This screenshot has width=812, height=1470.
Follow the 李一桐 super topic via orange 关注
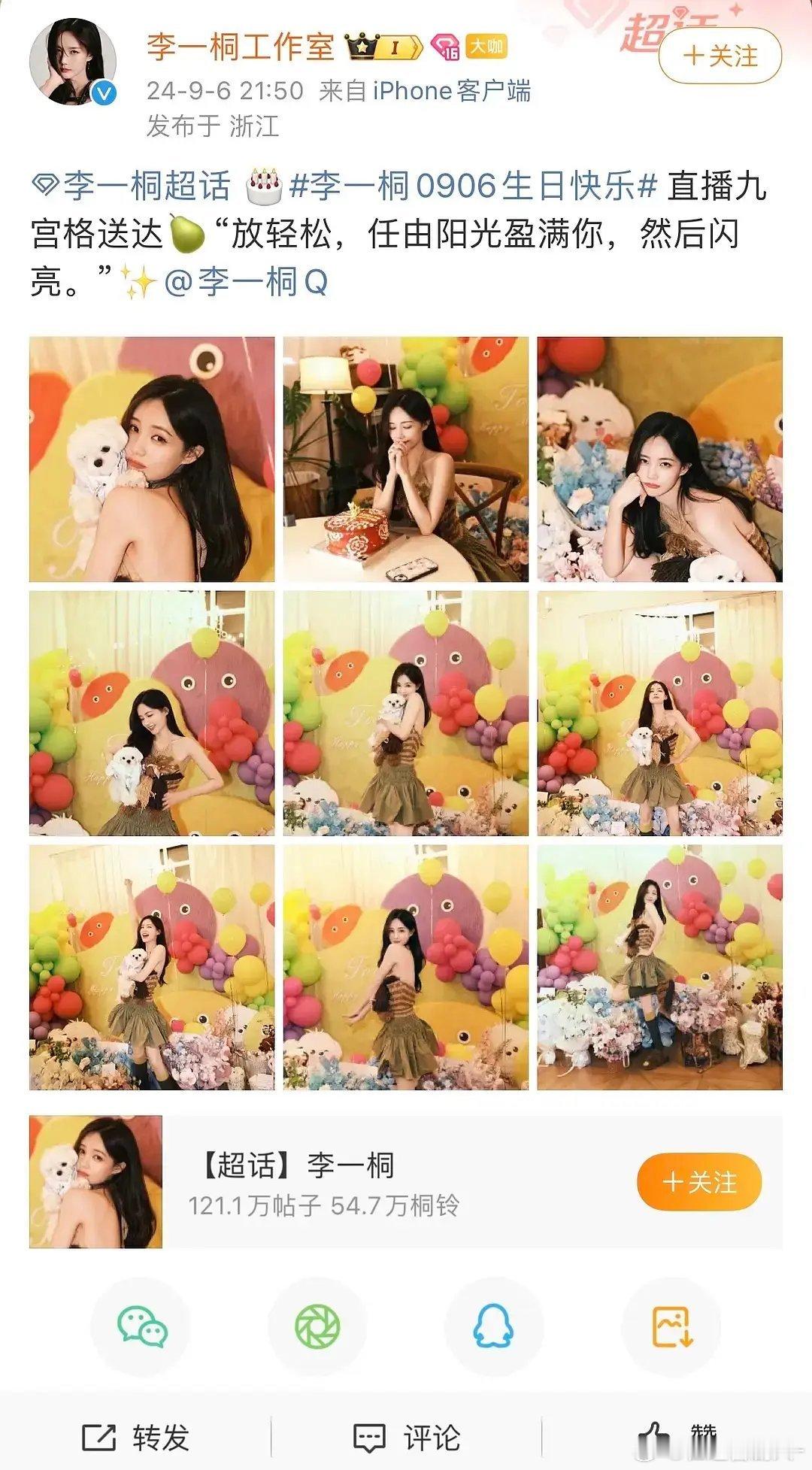tap(699, 1182)
